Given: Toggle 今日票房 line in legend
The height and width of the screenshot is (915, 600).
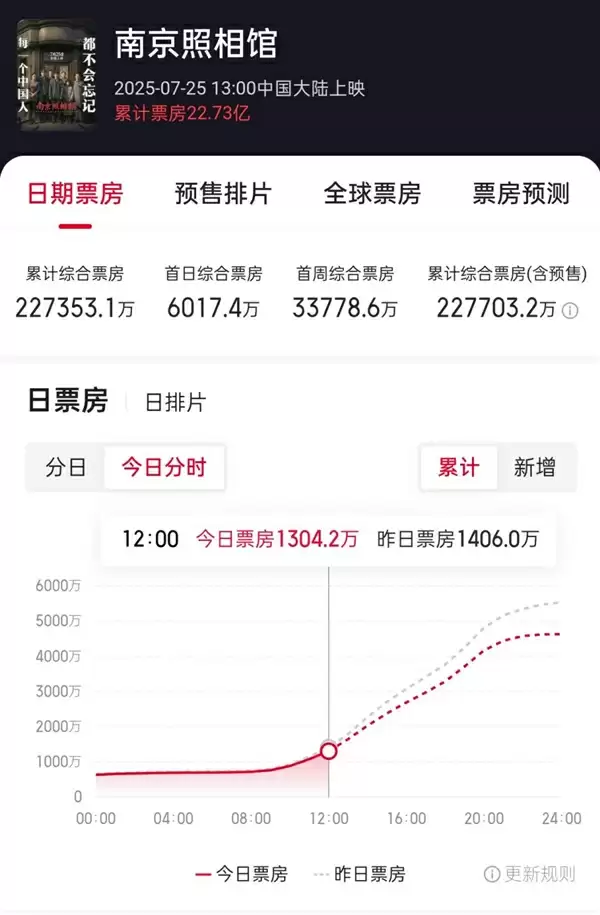Looking at the screenshot, I should (241, 874).
